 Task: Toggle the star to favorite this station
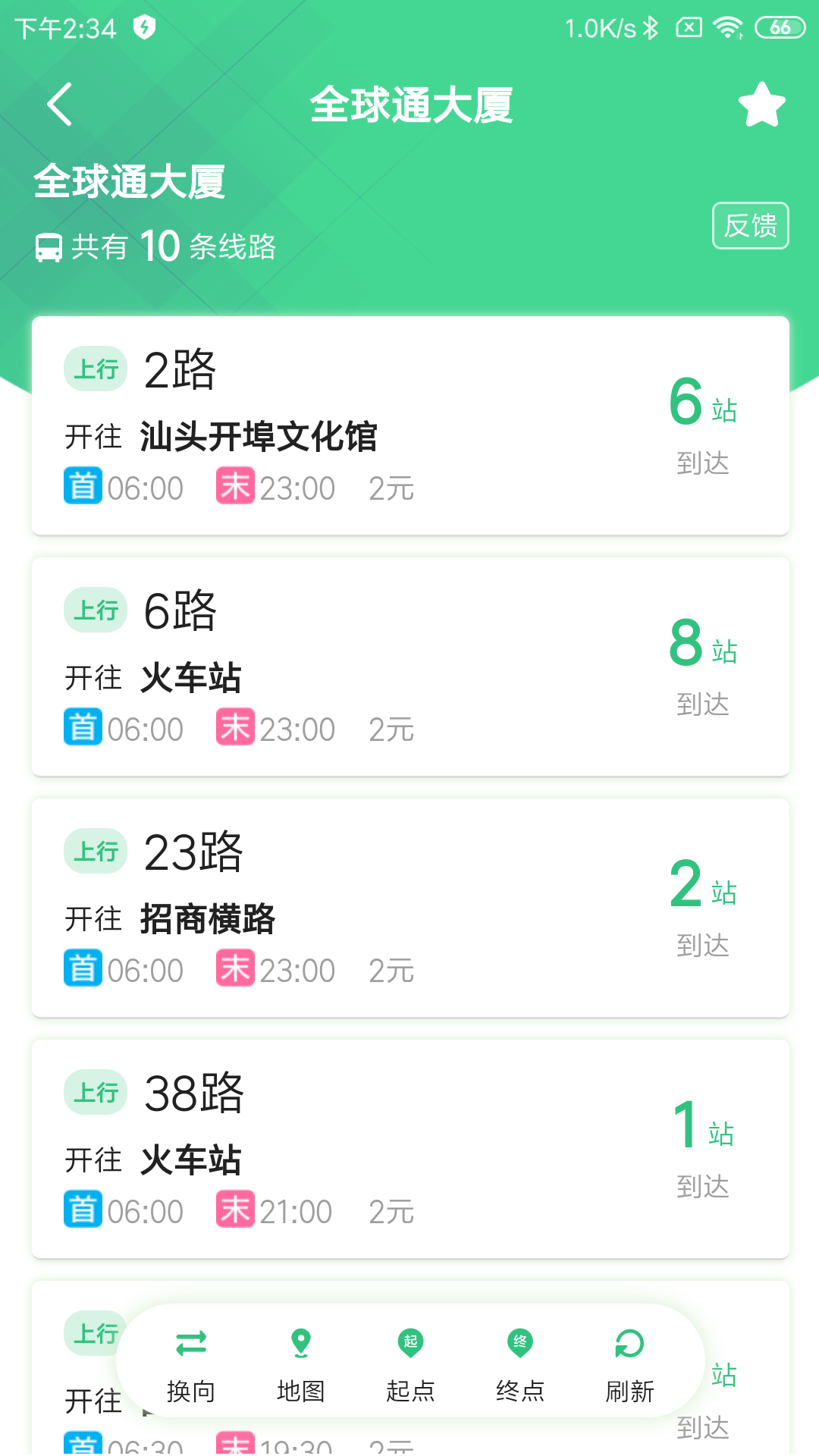[x=761, y=105]
